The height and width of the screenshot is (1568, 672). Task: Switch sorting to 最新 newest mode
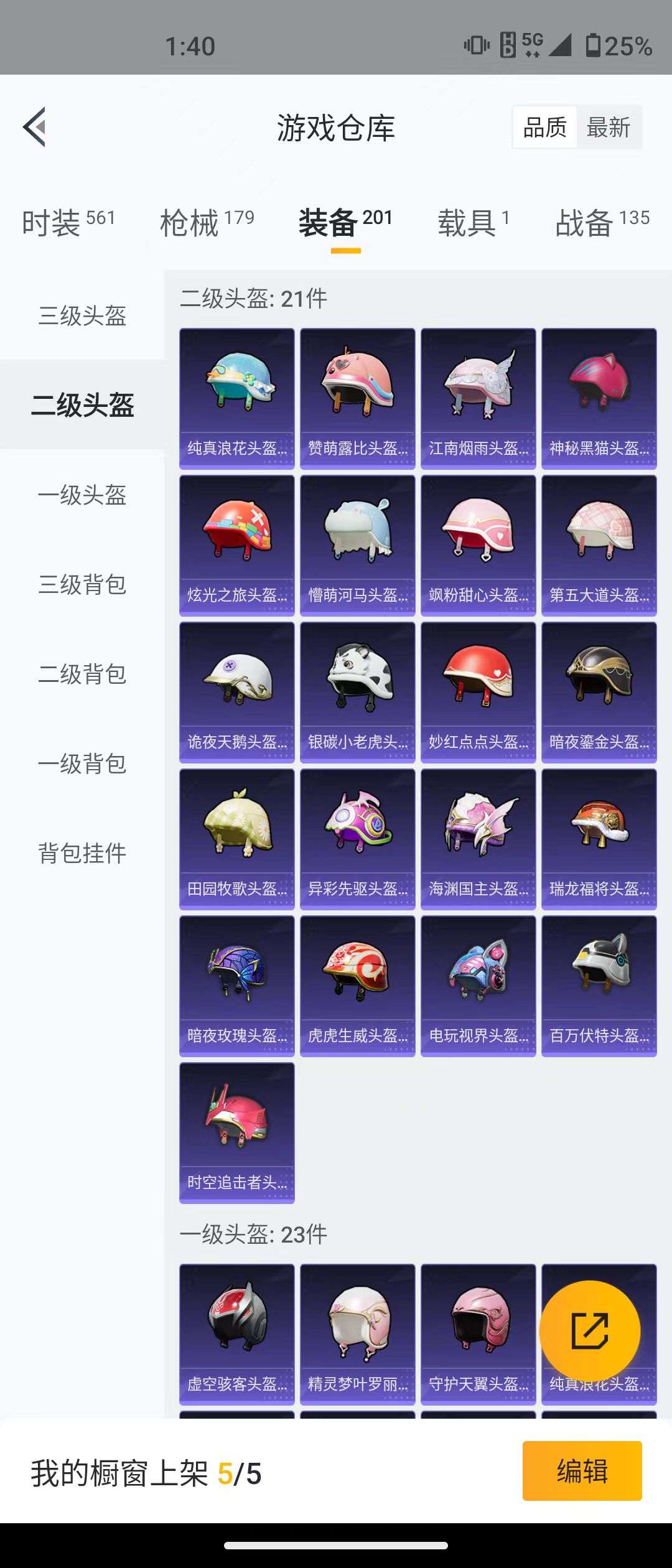pyautogui.click(x=608, y=126)
